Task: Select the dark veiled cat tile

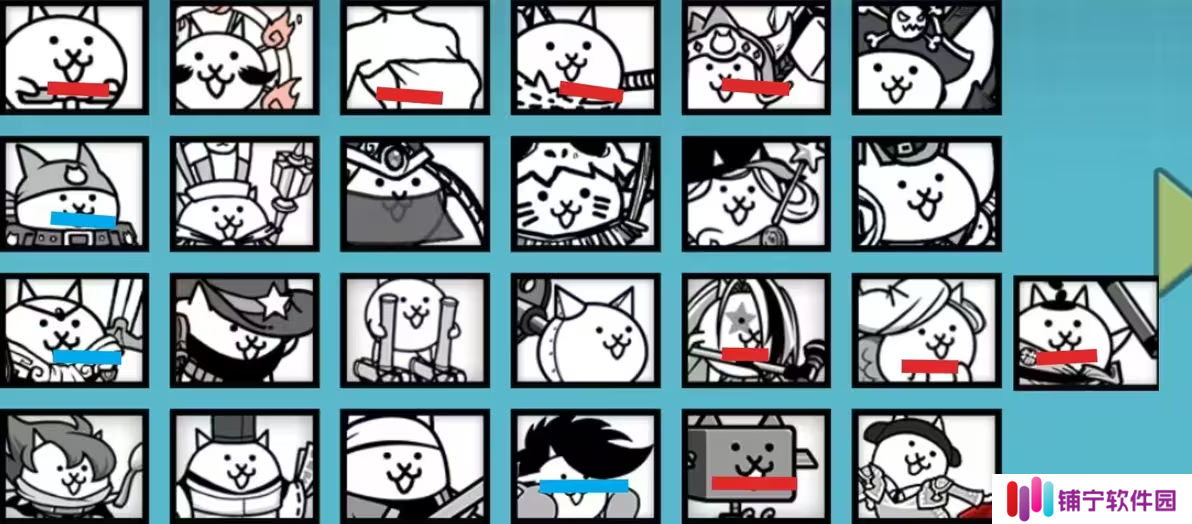Action: tap(415, 194)
